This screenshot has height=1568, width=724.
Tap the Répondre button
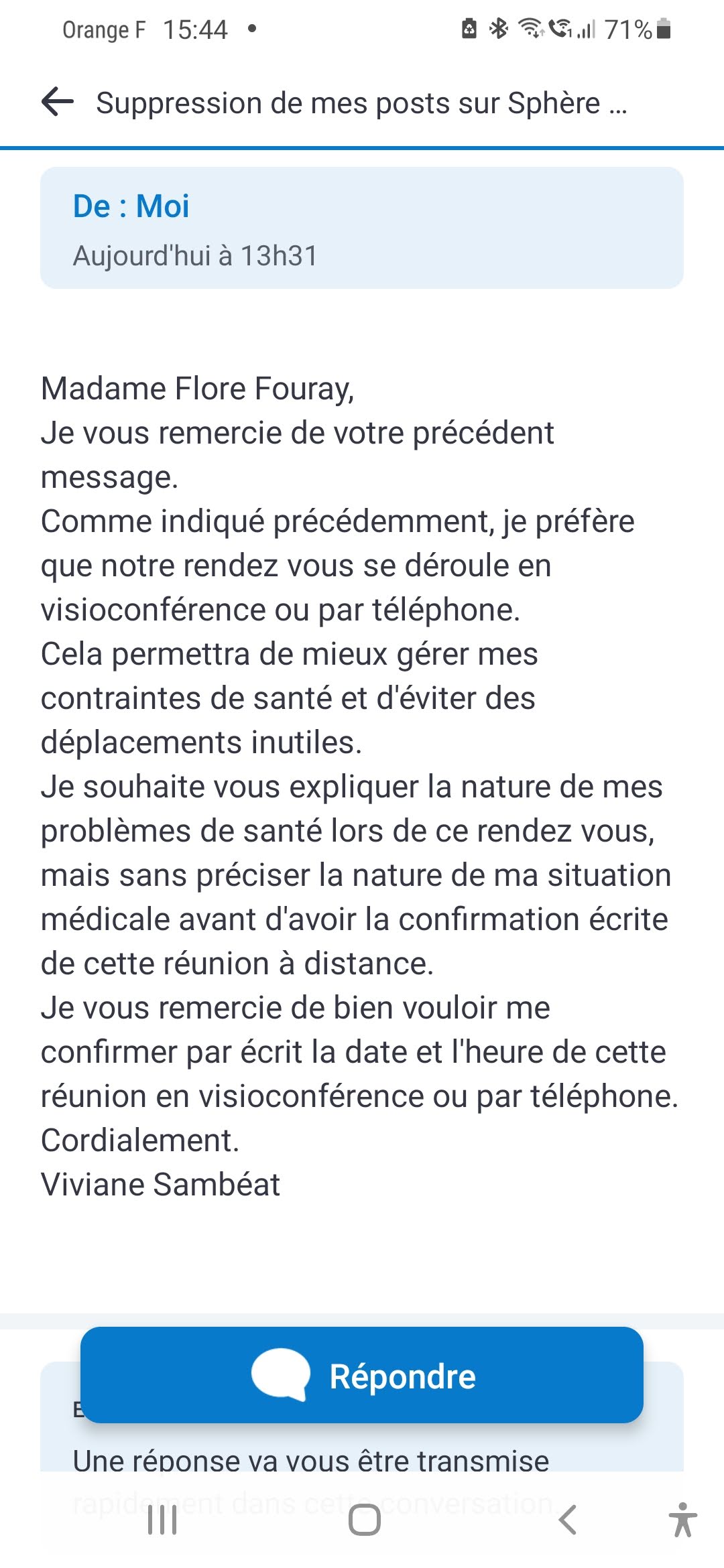tap(362, 1376)
